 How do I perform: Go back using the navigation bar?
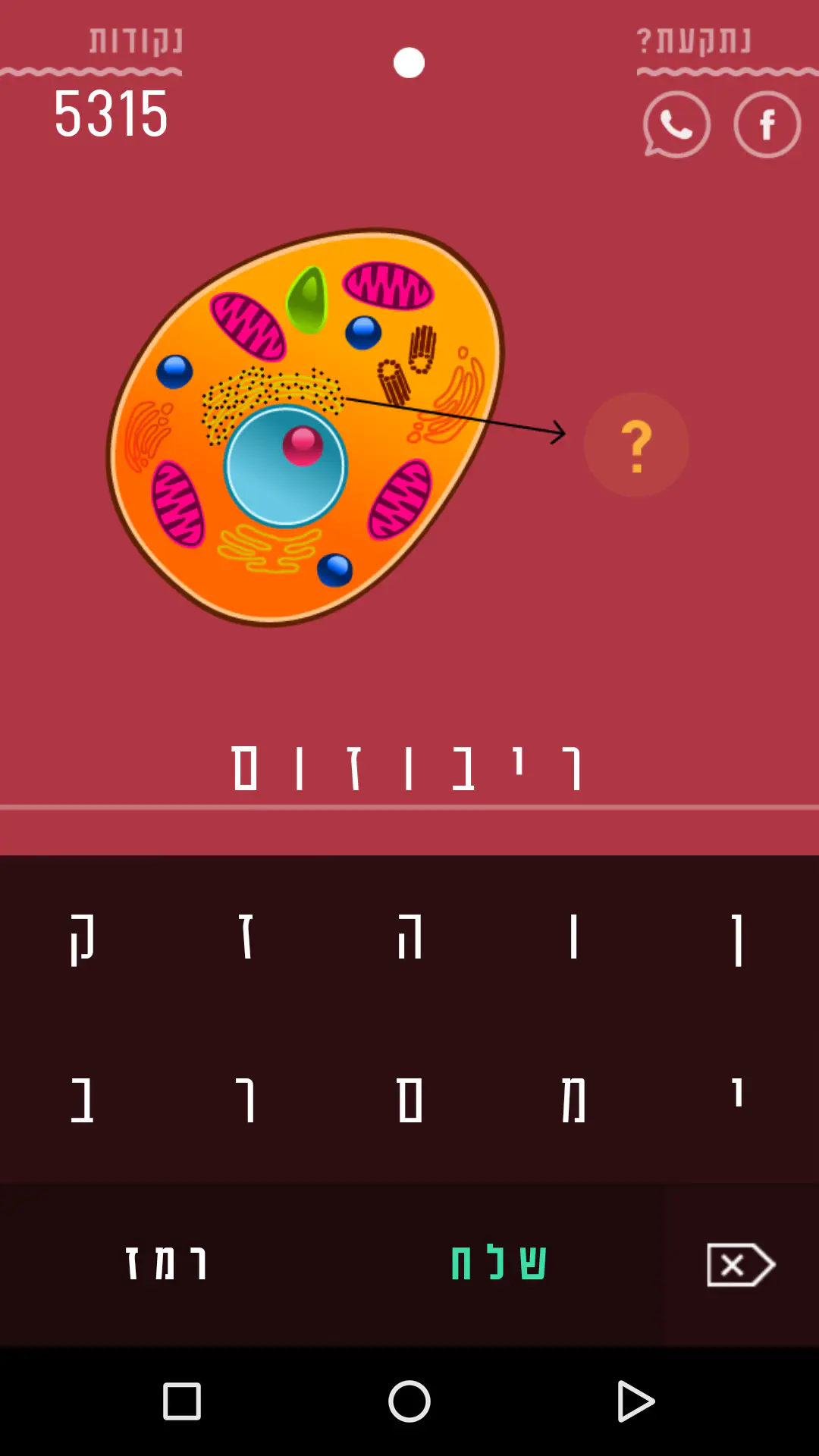(635, 1401)
